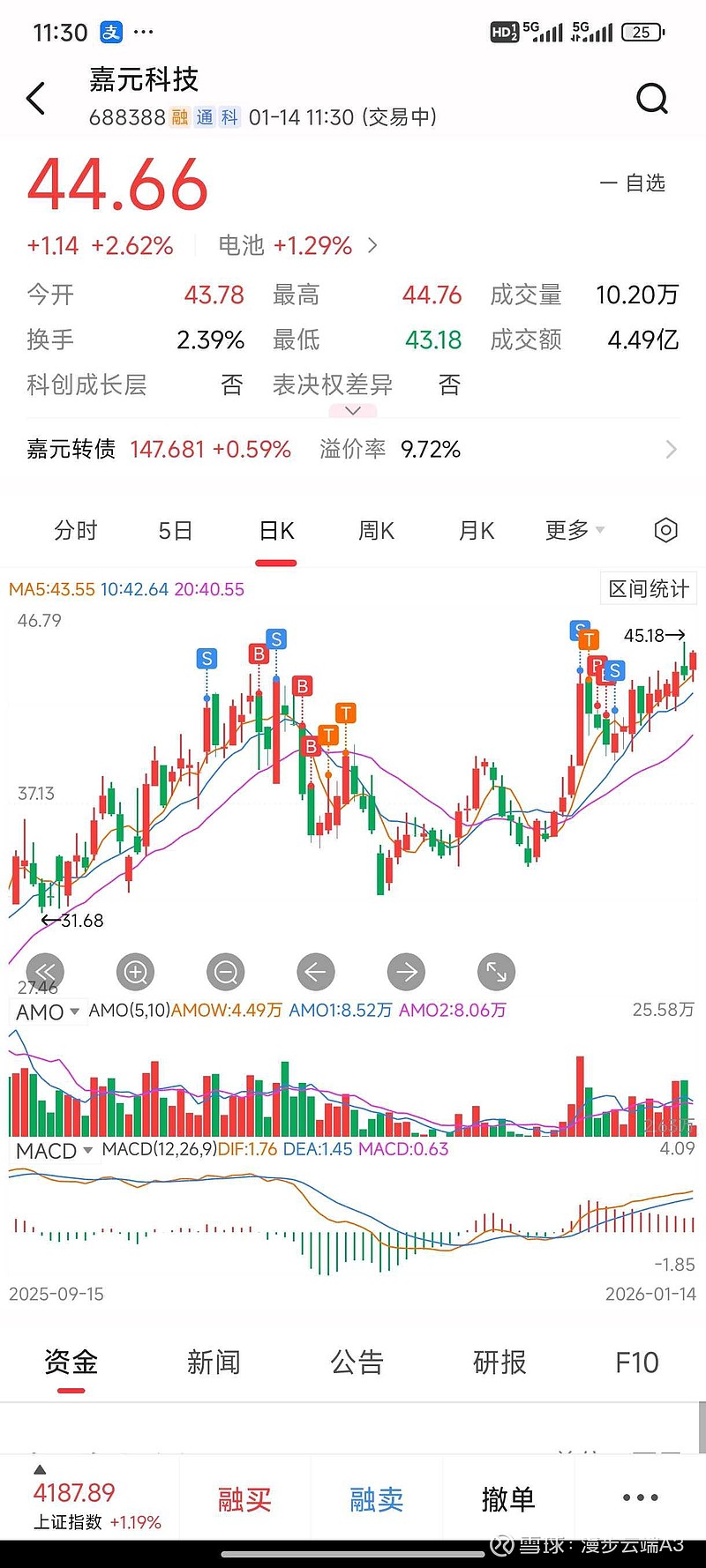Tap 电池 sector to view battery industry

[240, 245]
